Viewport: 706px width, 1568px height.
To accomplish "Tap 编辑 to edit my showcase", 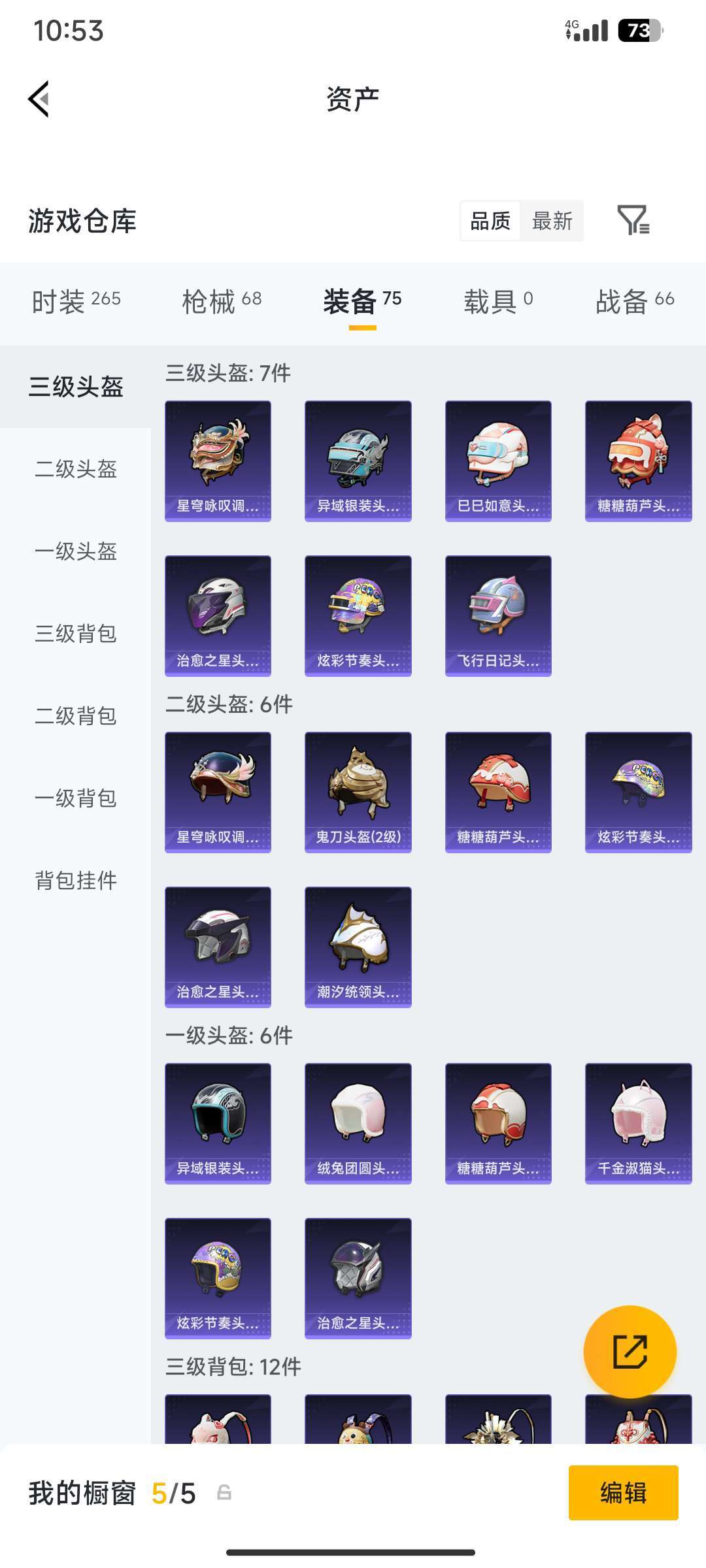I will coord(623,1493).
